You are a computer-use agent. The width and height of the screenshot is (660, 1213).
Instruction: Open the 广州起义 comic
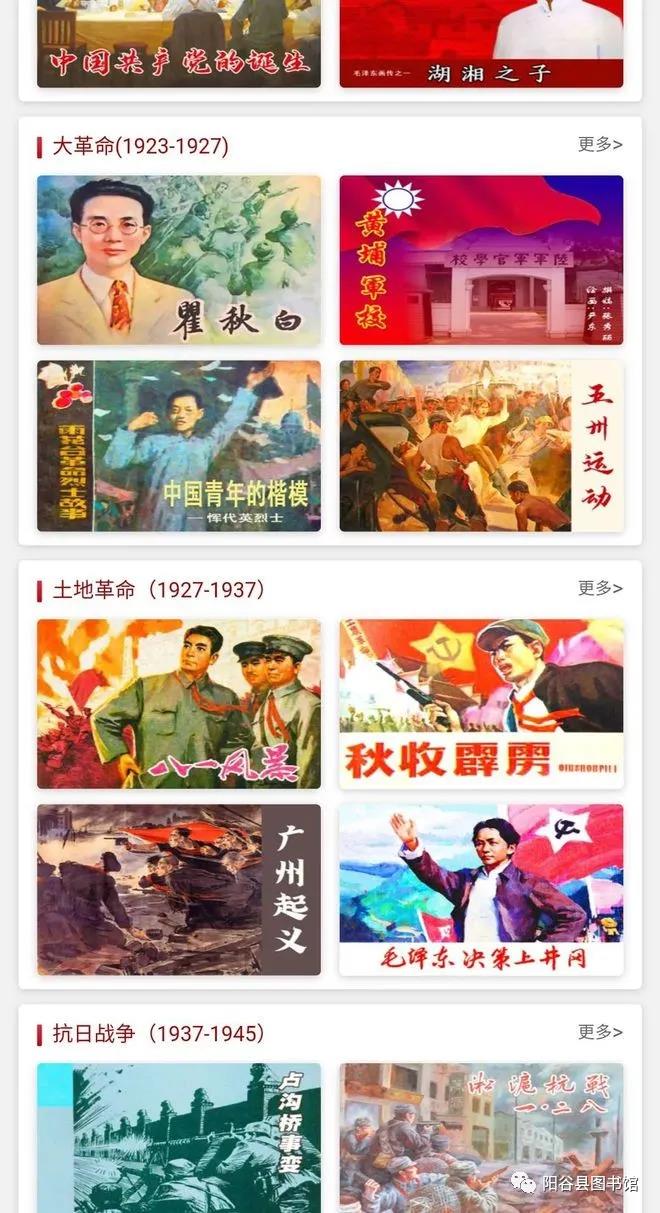[x=179, y=890]
